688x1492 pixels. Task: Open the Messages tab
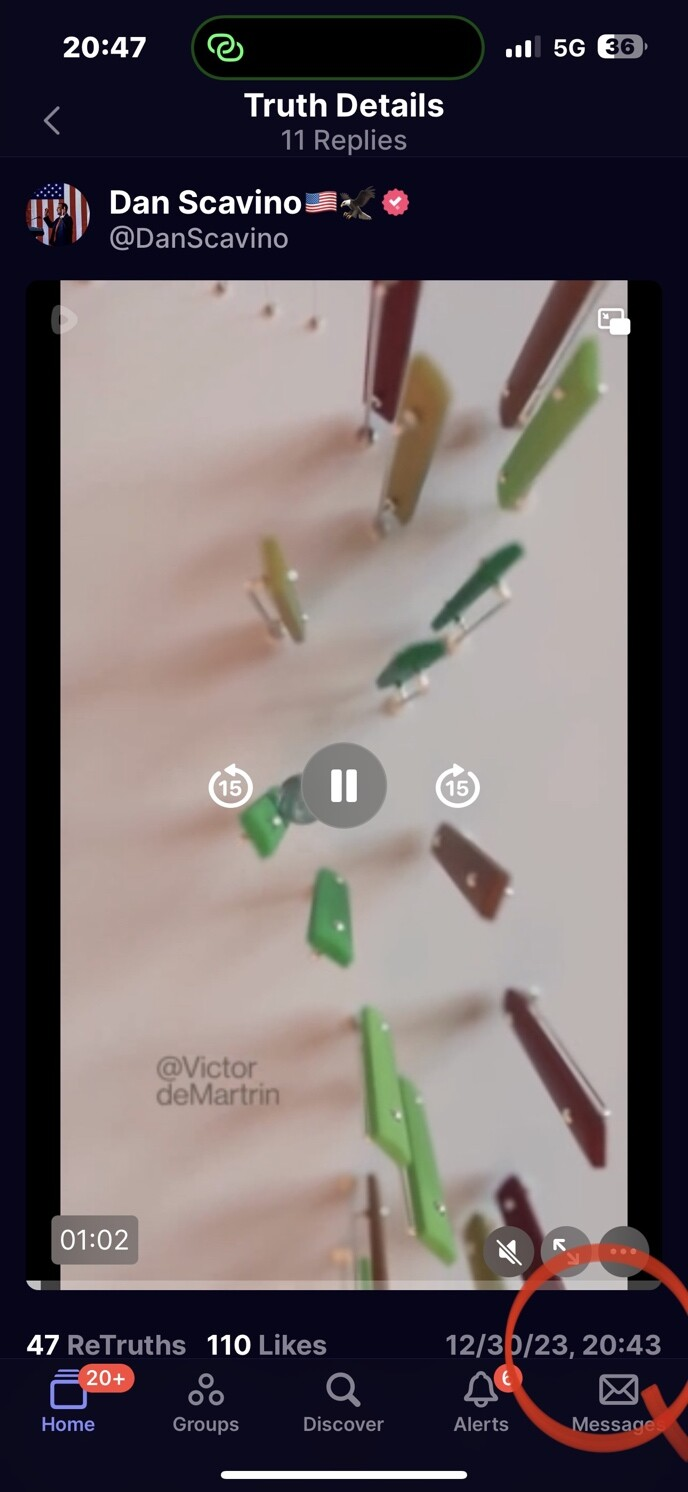coord(618,1402)
